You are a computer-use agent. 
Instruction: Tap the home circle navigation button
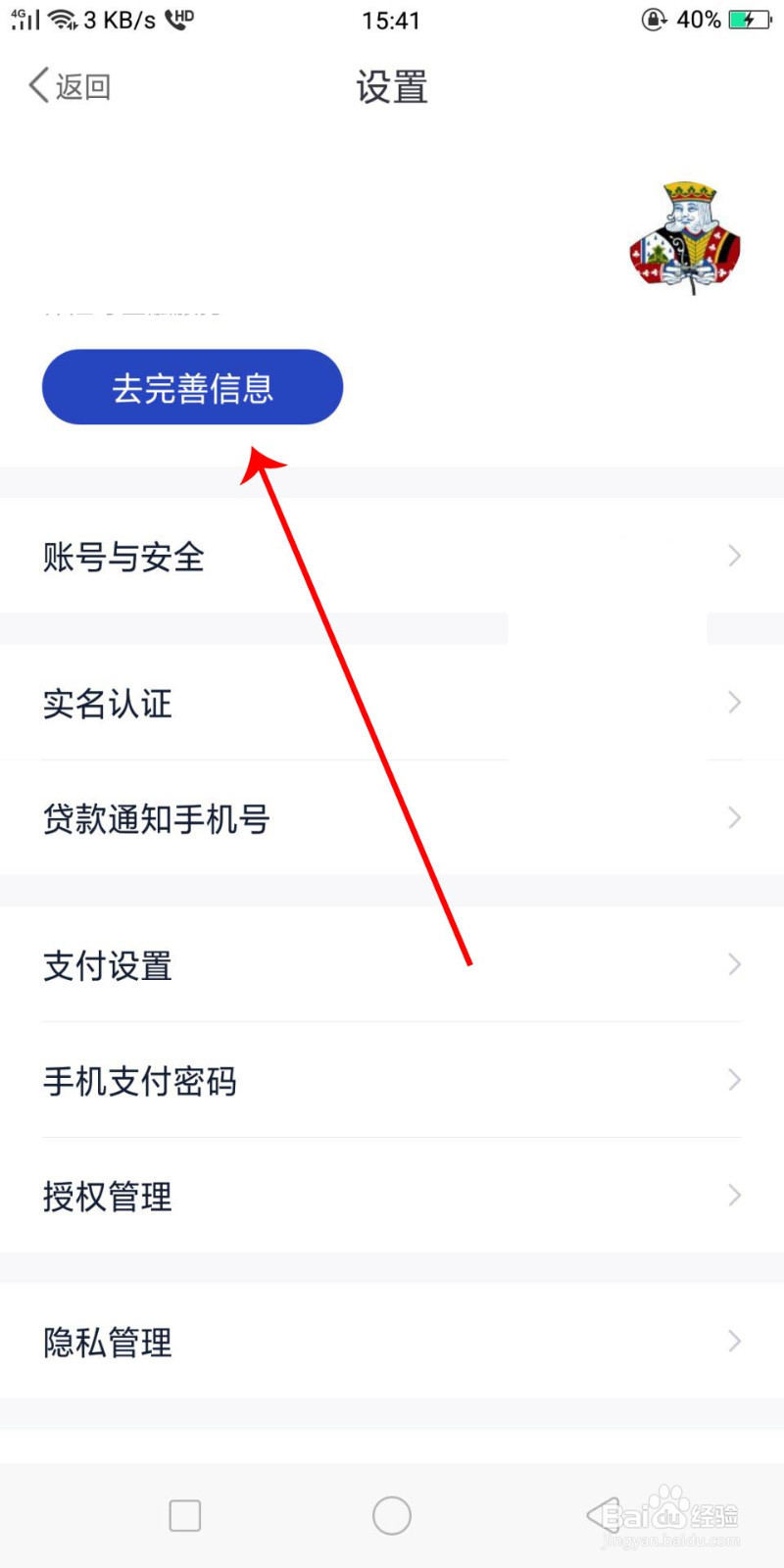[x=391, y=1514]
